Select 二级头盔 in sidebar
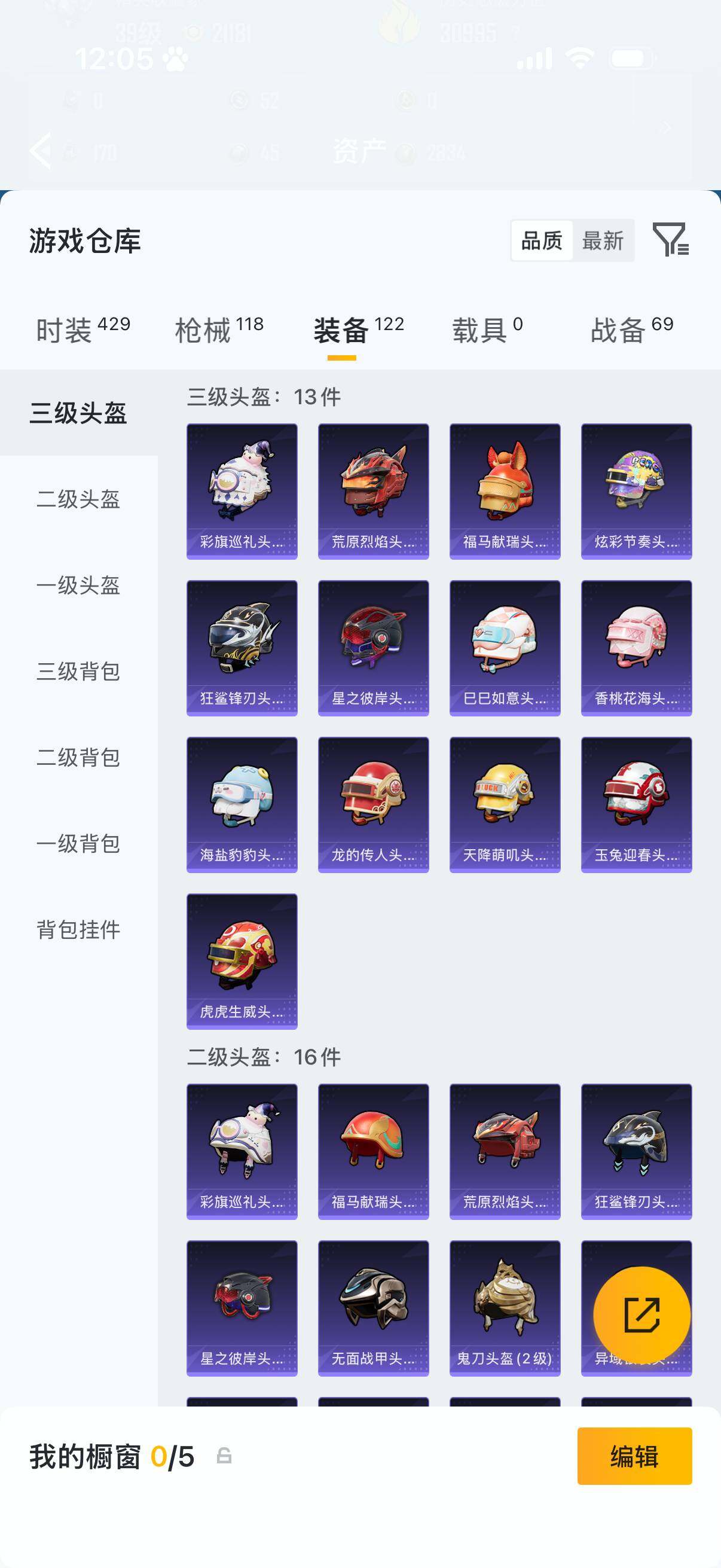 point(77,501)
